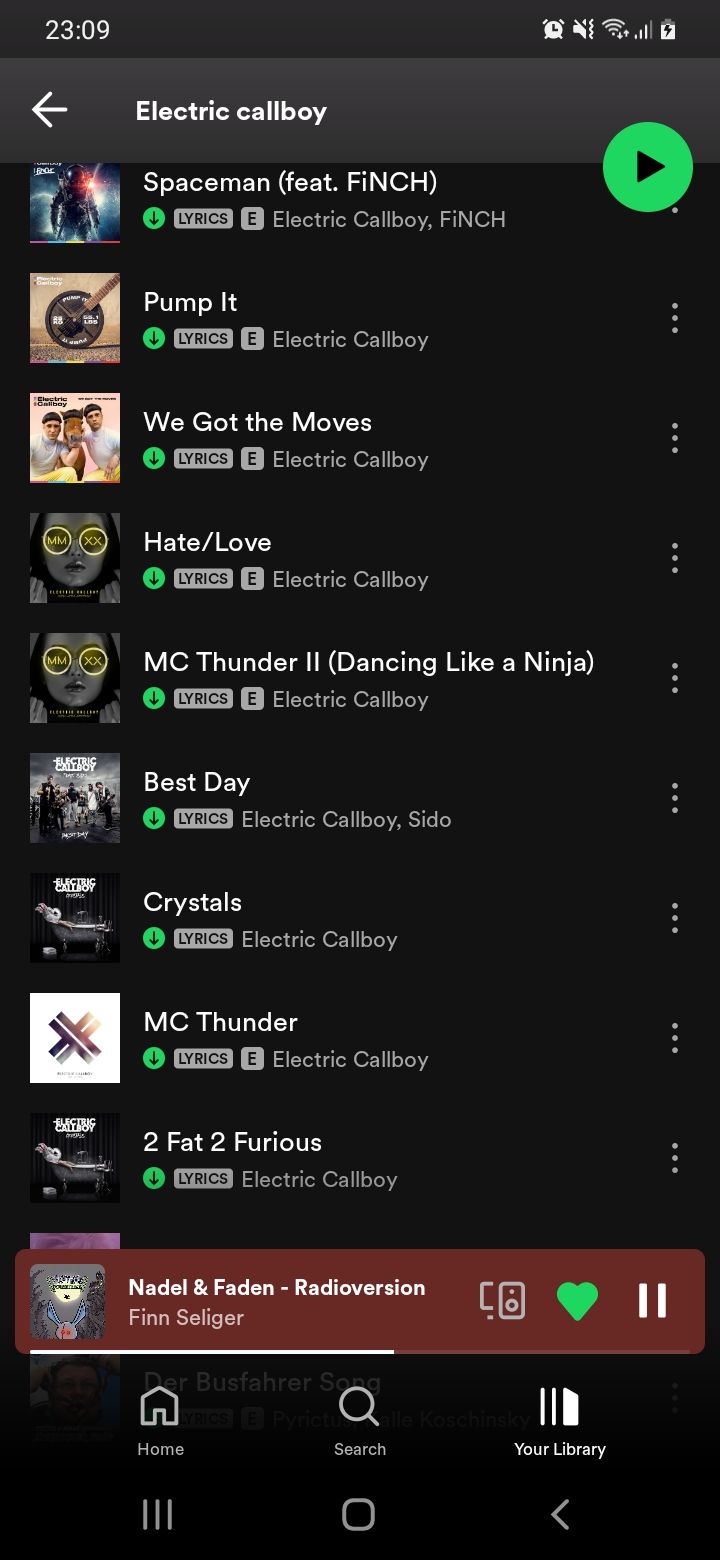This screenshot has width=720, height=1560.
Task: Open the connect-to-device picker
Action: 502,1301
